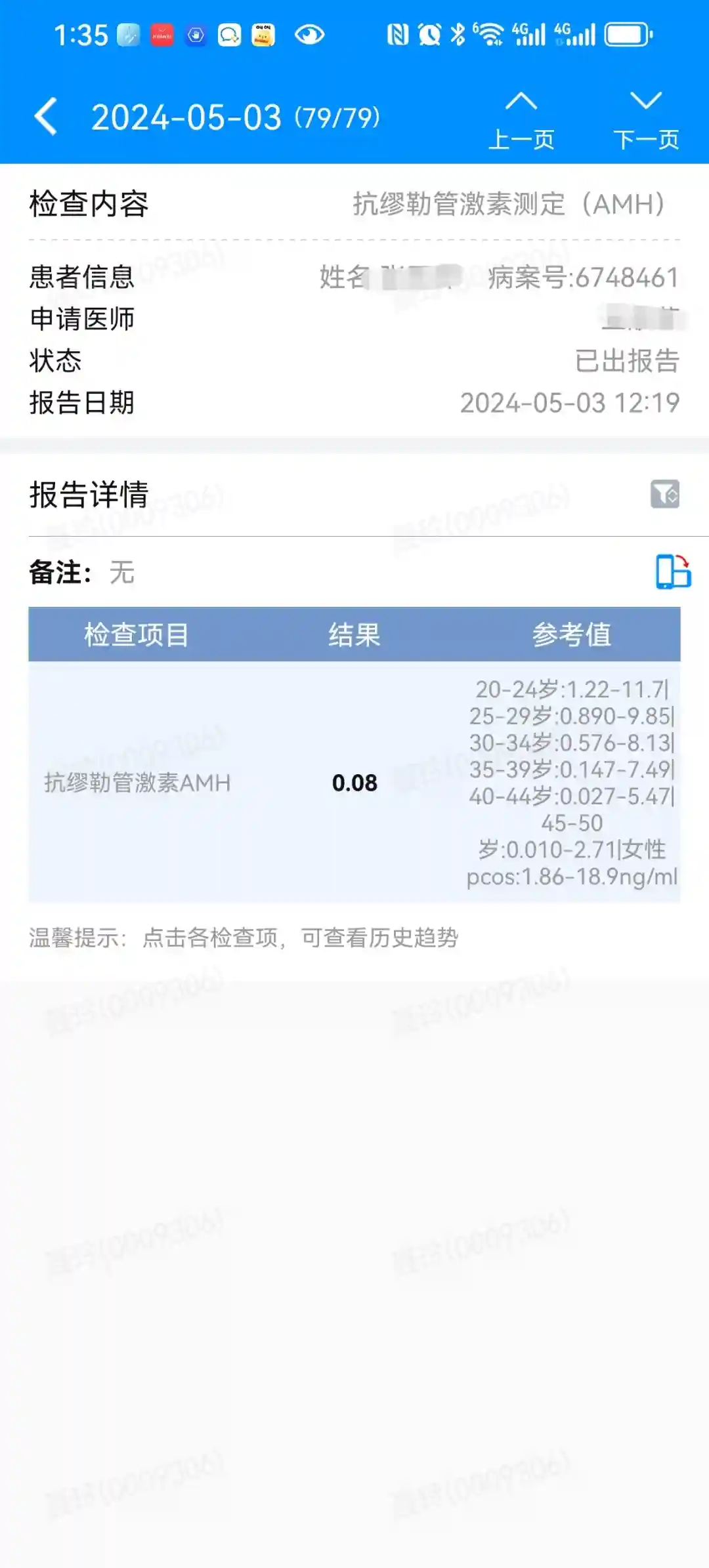Open history trend for 抗缪勒管激素AMH
The height and width of the screenshot is (1568, 709).
coord(138,783)
